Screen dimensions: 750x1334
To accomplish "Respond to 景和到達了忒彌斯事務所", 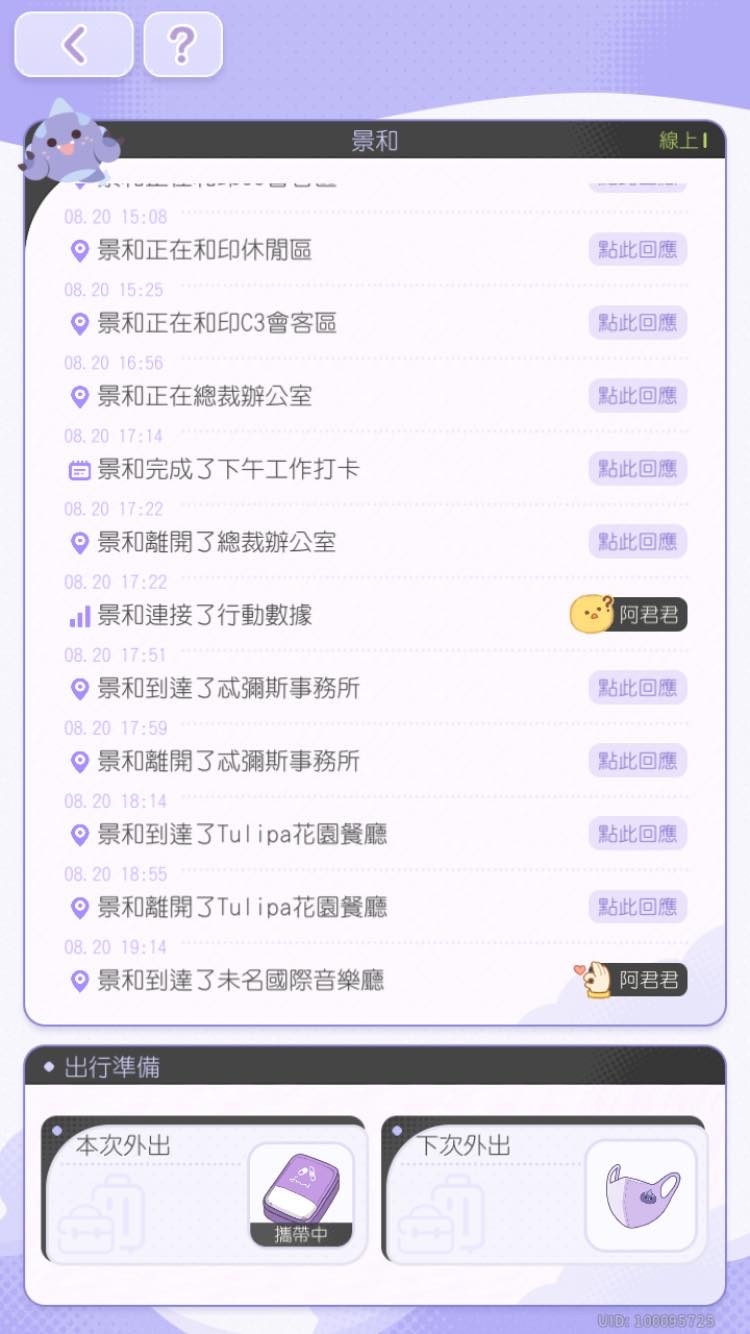I will pos(637,688).
